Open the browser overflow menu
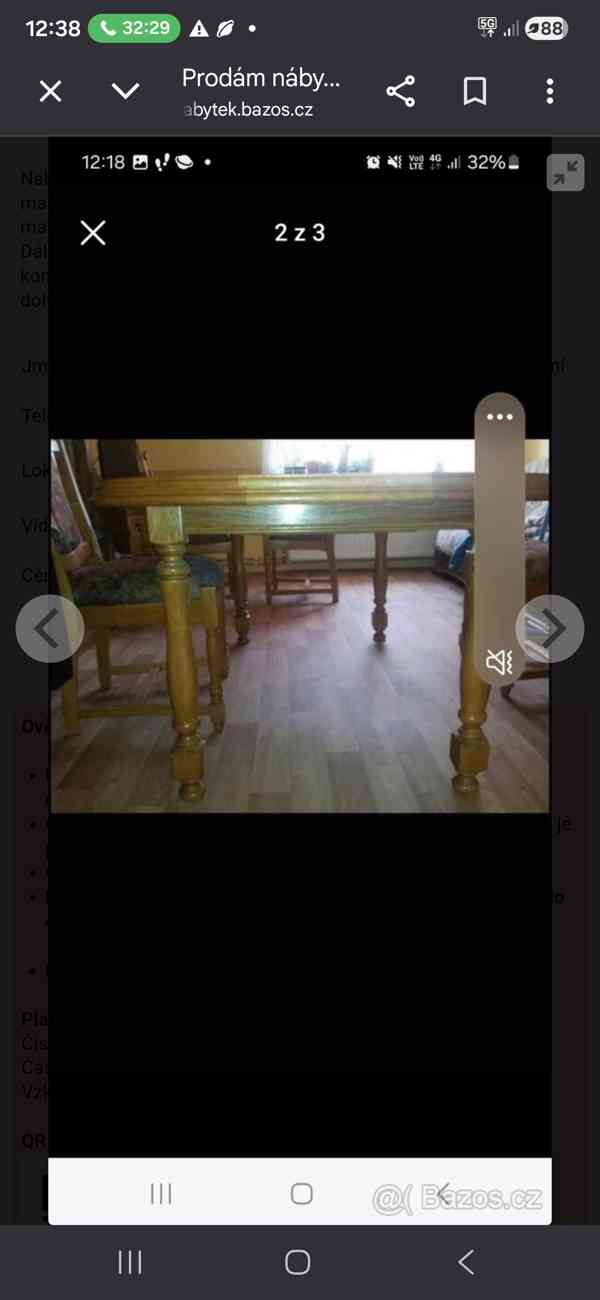 pos(549,92)
